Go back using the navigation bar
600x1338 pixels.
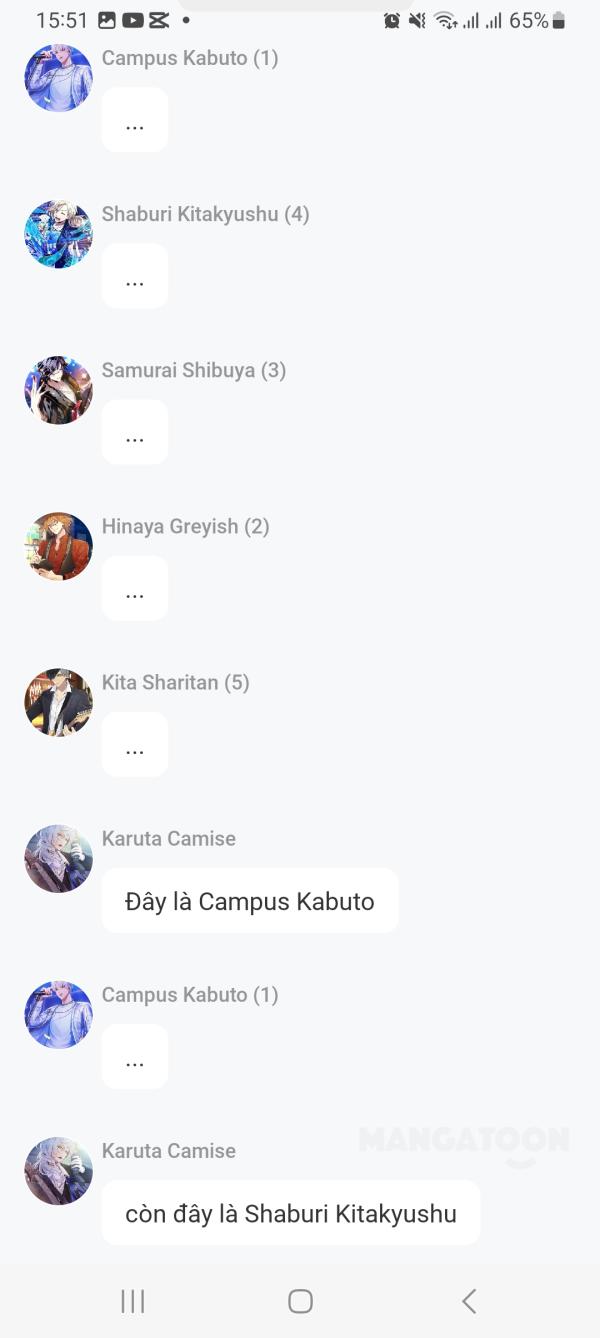tap(469, 1301)
